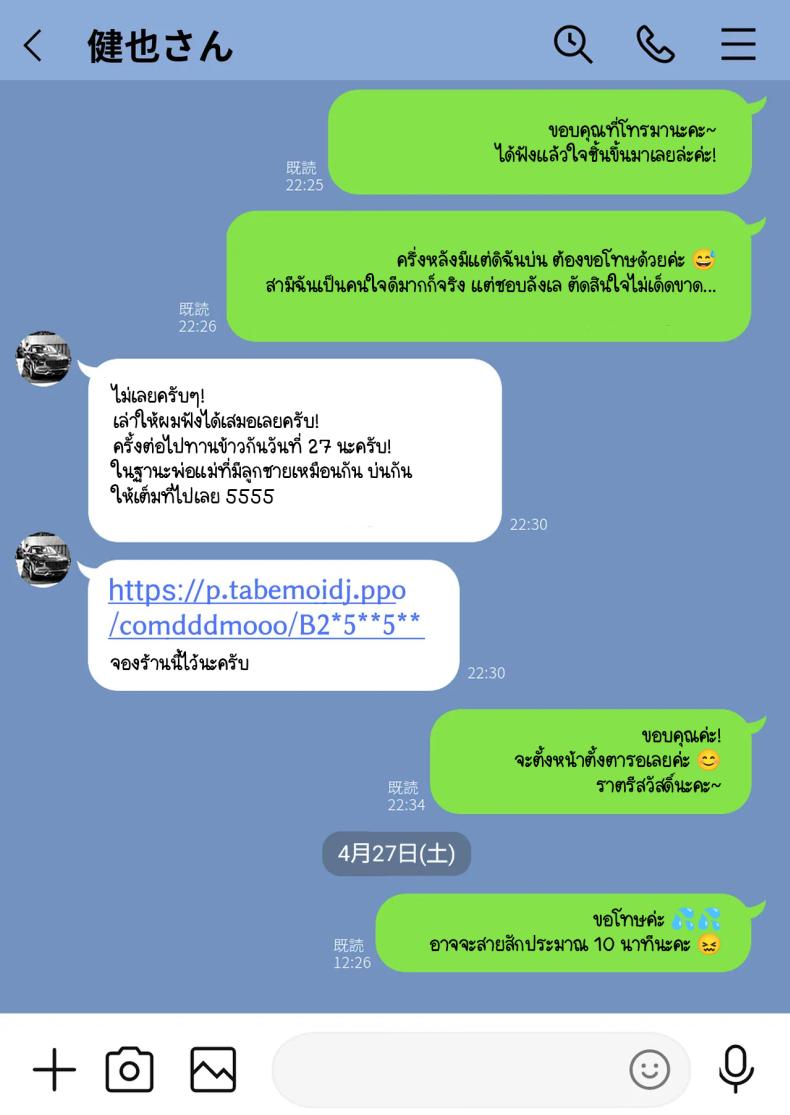790x1115 pixels.
Task: Open the camera to take a photo
Action: pyautogui.click(x=131, y=1069)
